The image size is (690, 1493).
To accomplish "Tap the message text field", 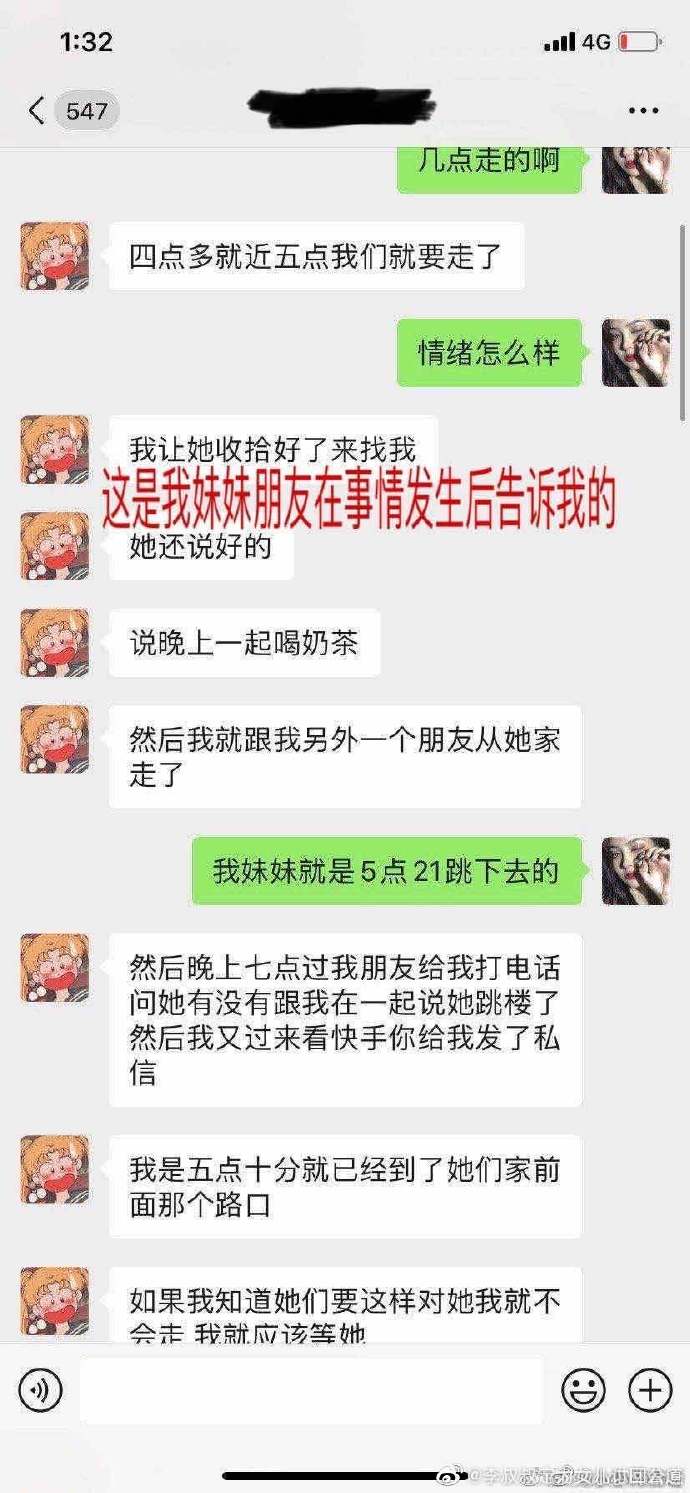I will (310, 1390).
